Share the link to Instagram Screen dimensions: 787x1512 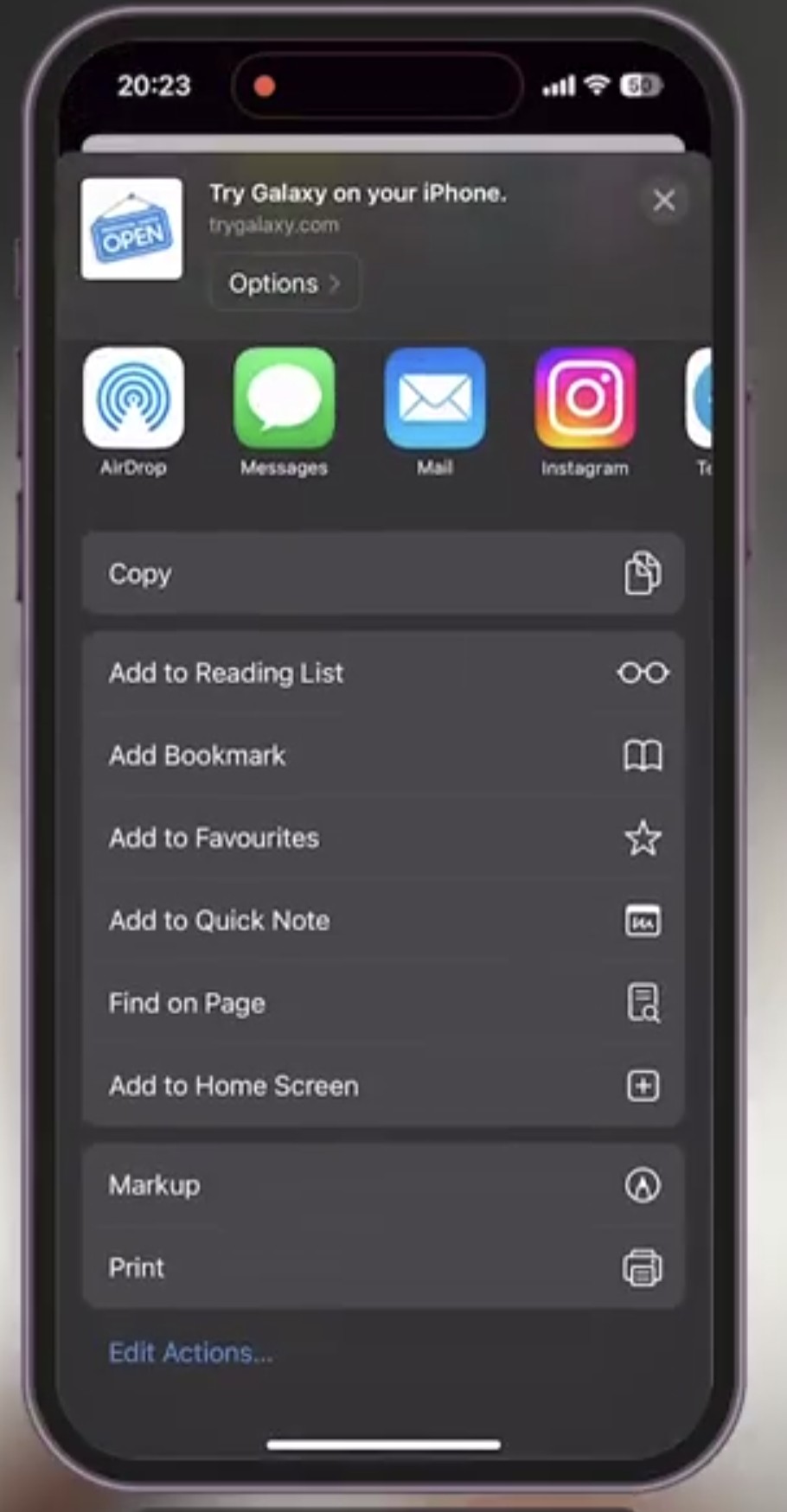(x=585, y=399)
